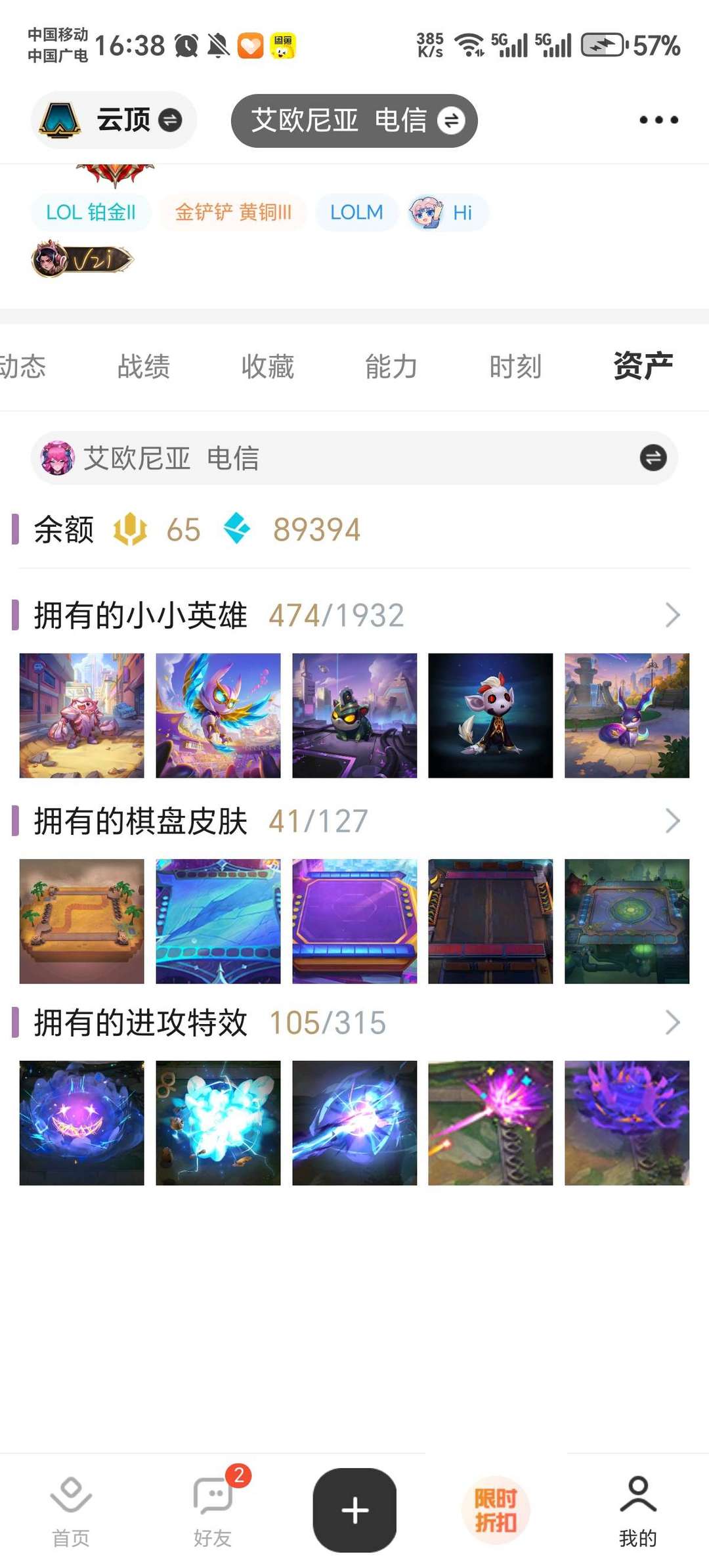
Task: Open the 好友 friends tab
Action: pos(213,1508)
